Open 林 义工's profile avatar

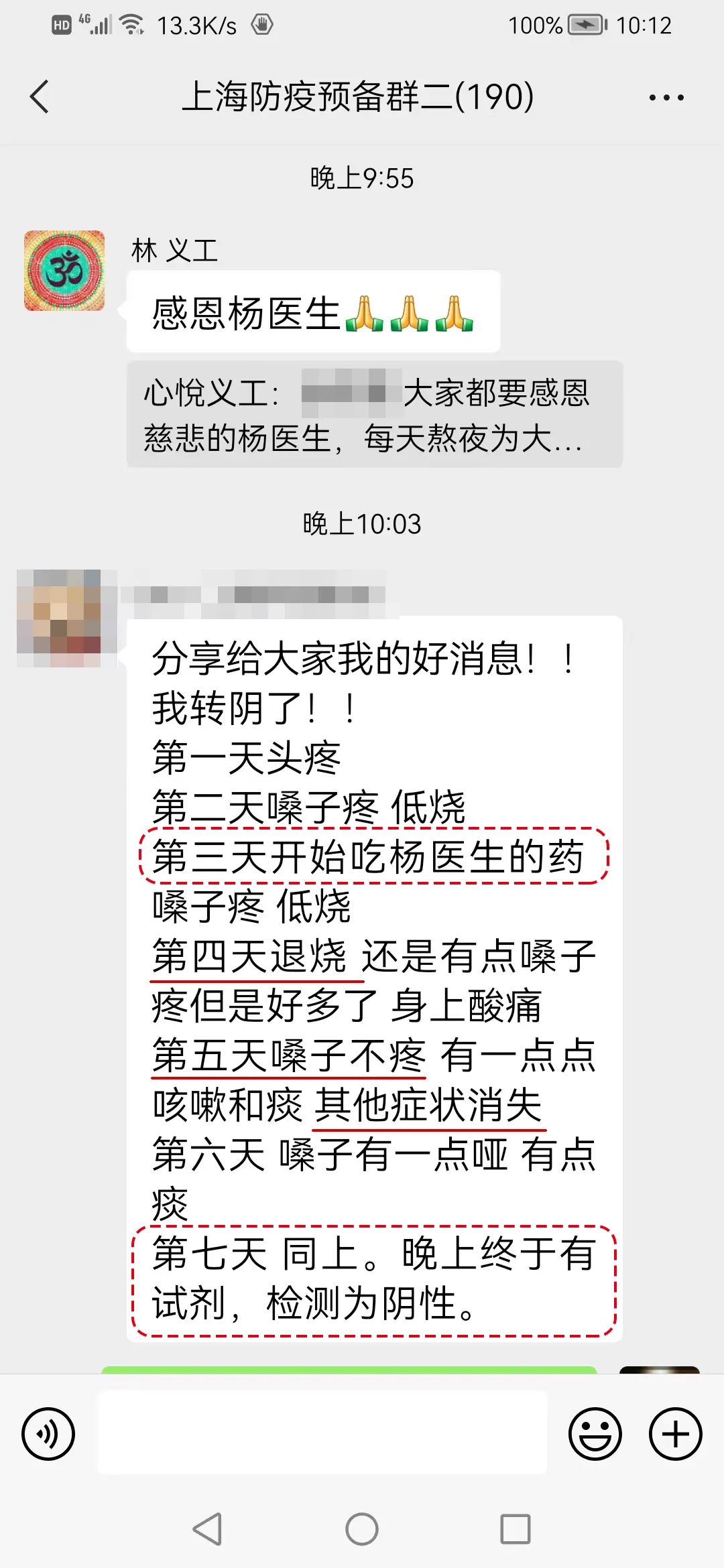(64, 271)
